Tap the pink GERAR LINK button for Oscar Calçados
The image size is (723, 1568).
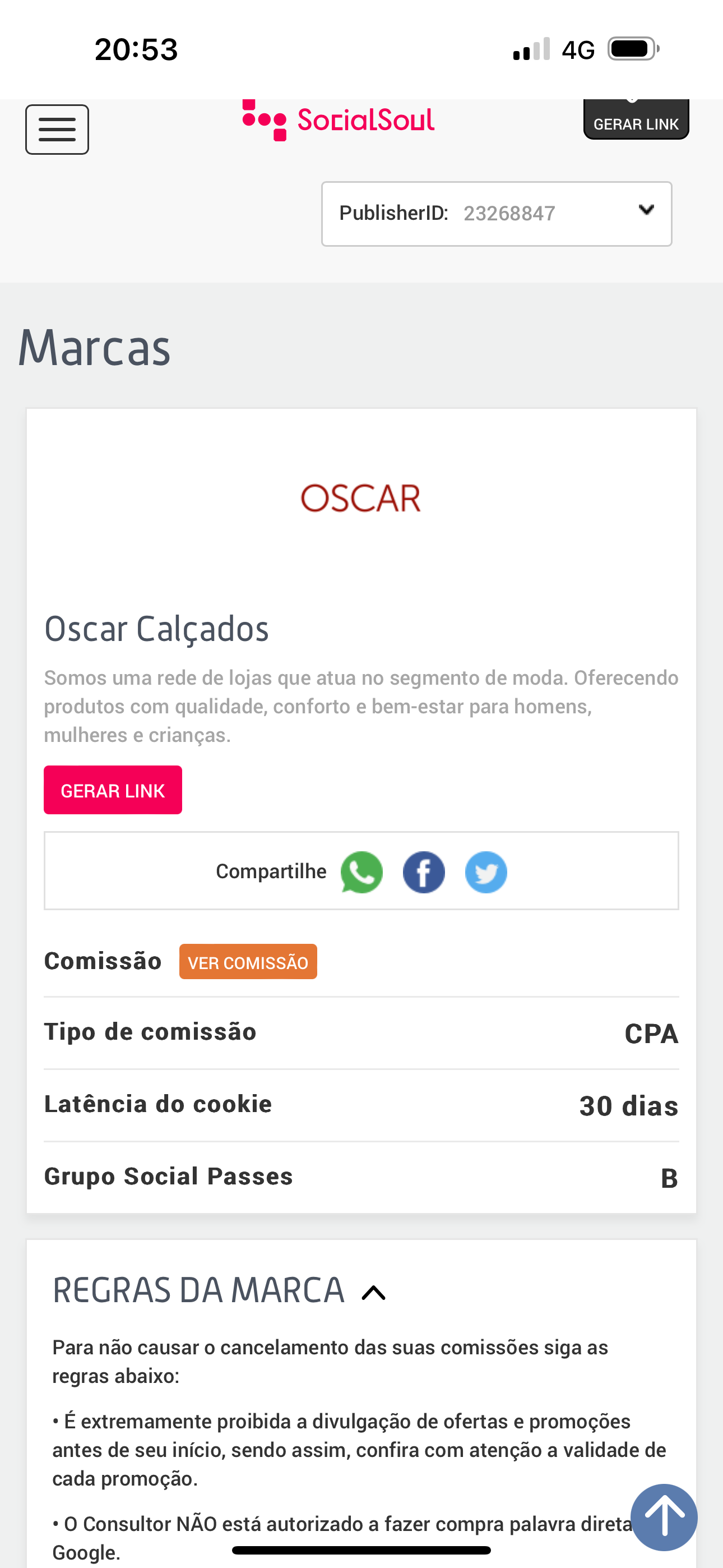[x=113, y=790]
